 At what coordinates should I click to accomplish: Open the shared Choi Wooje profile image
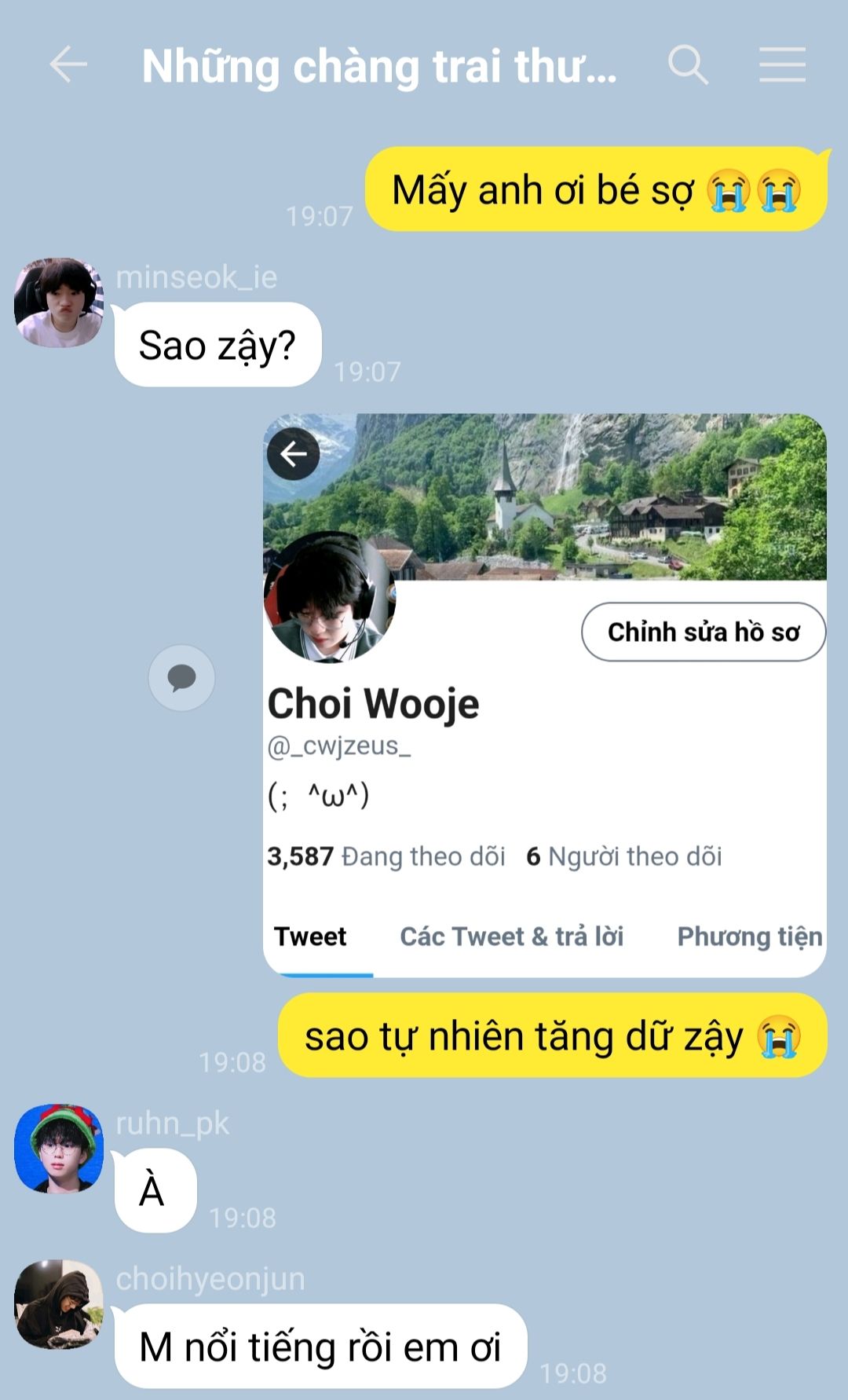point(545,695)
